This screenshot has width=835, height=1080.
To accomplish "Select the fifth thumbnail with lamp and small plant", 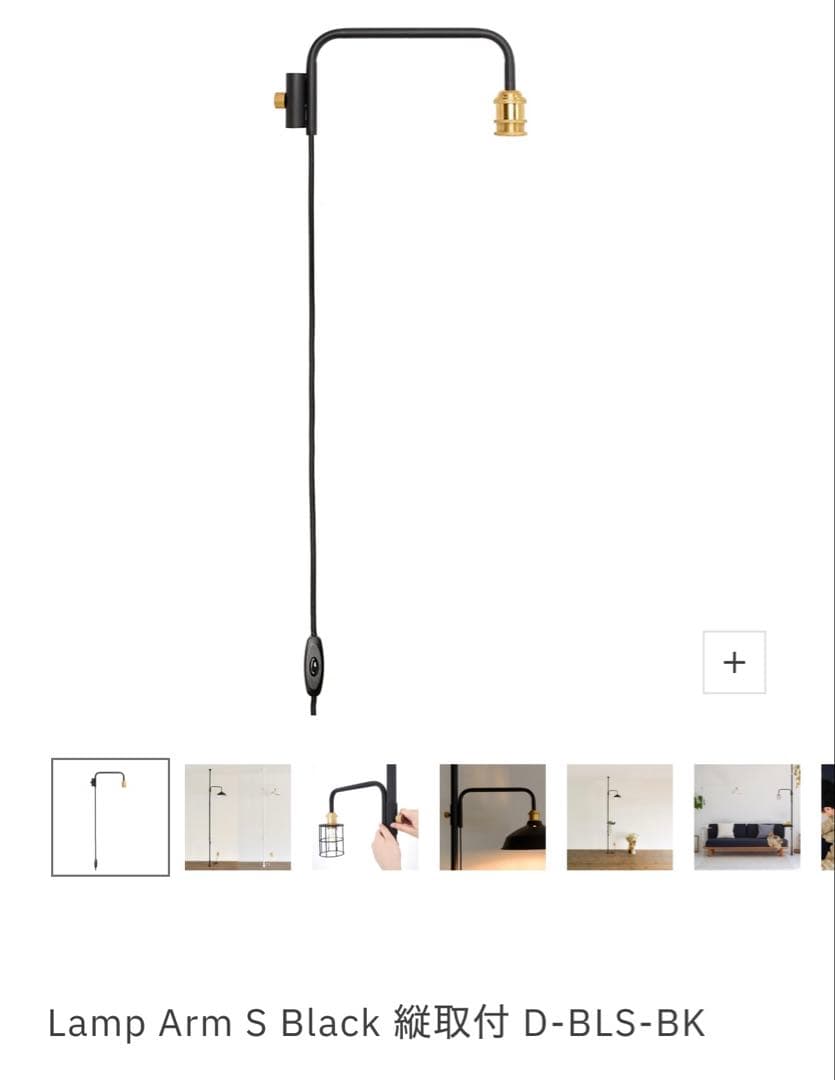I will (620, 817).
